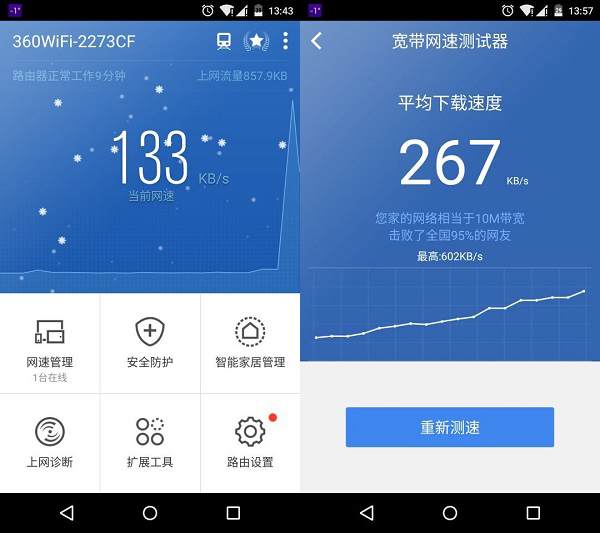Open 上网诊断 network diagnosis
Viewport: 600px width, 533px height.
pos(50,442)
